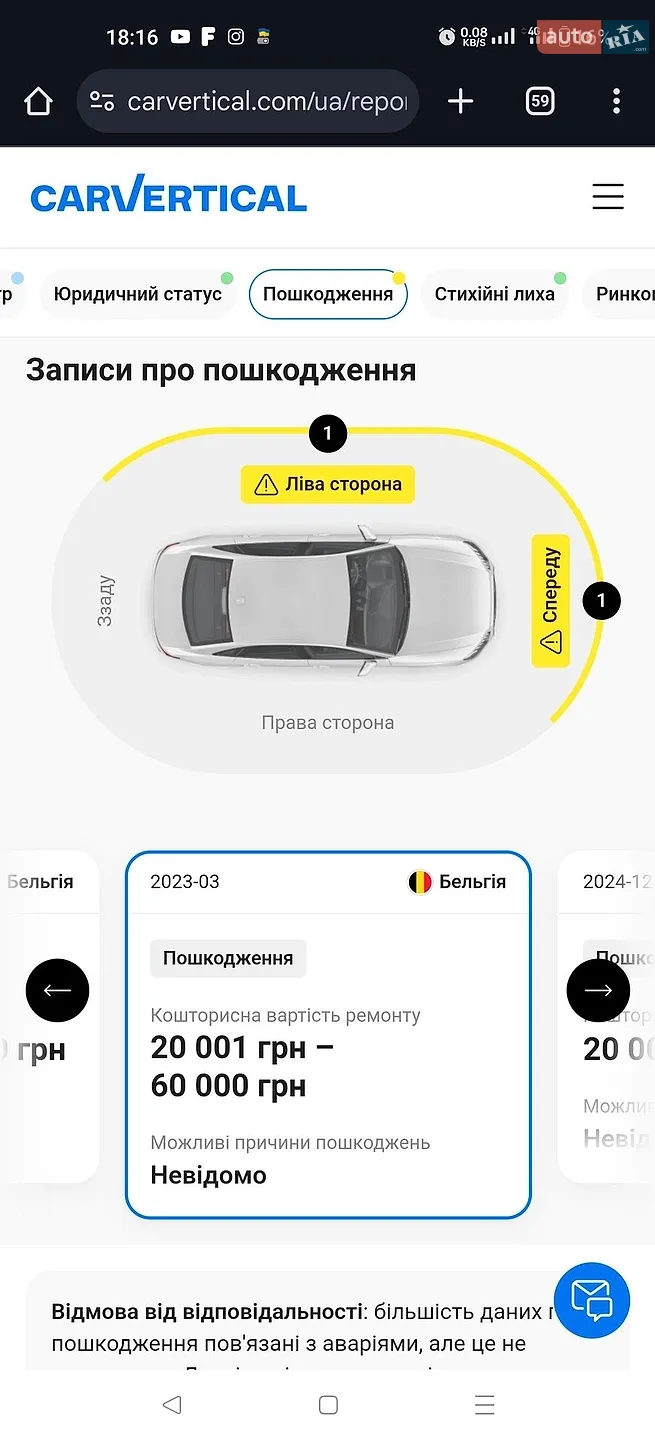Open the tab switcher showing 59 tabs

[x=540, y=101]
